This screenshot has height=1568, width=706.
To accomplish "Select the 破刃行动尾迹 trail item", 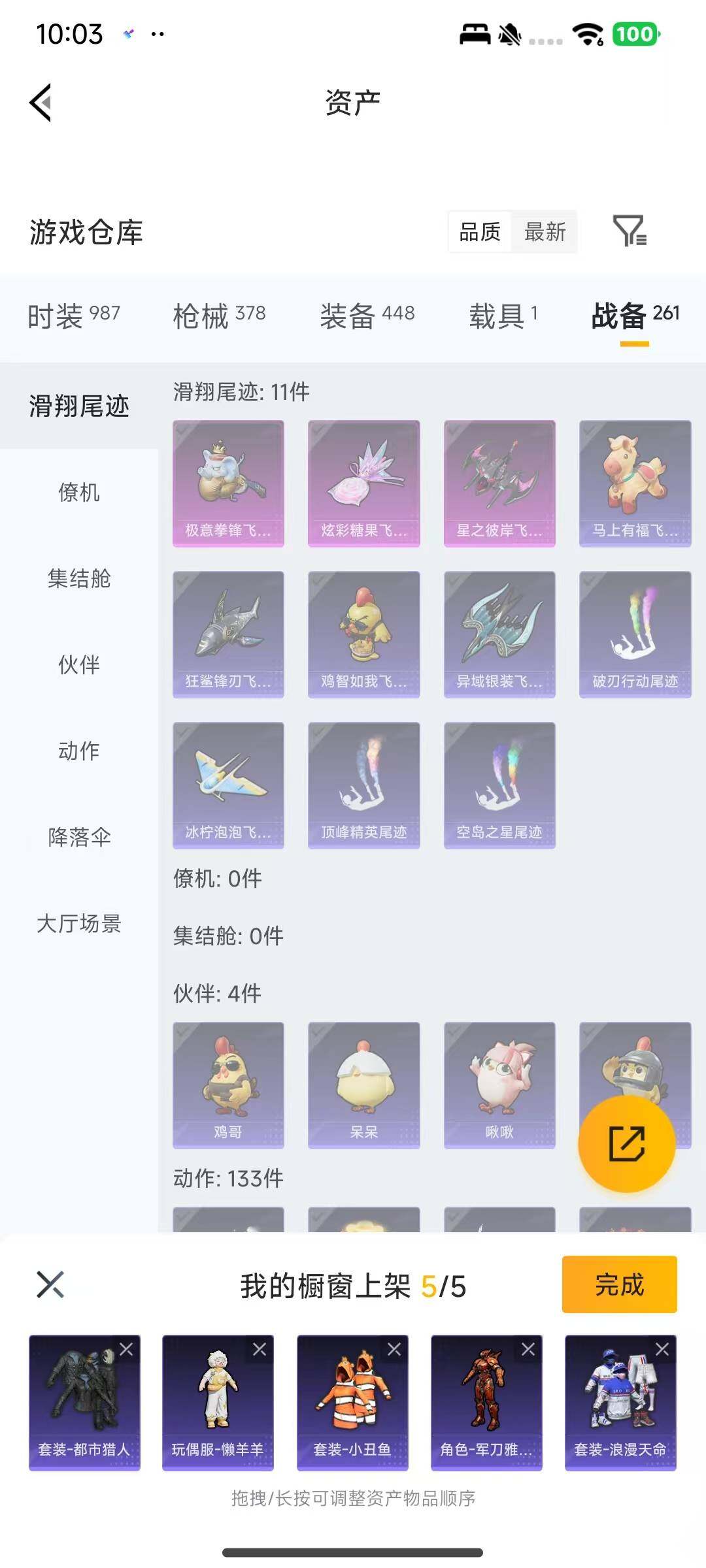I will 633,634.
